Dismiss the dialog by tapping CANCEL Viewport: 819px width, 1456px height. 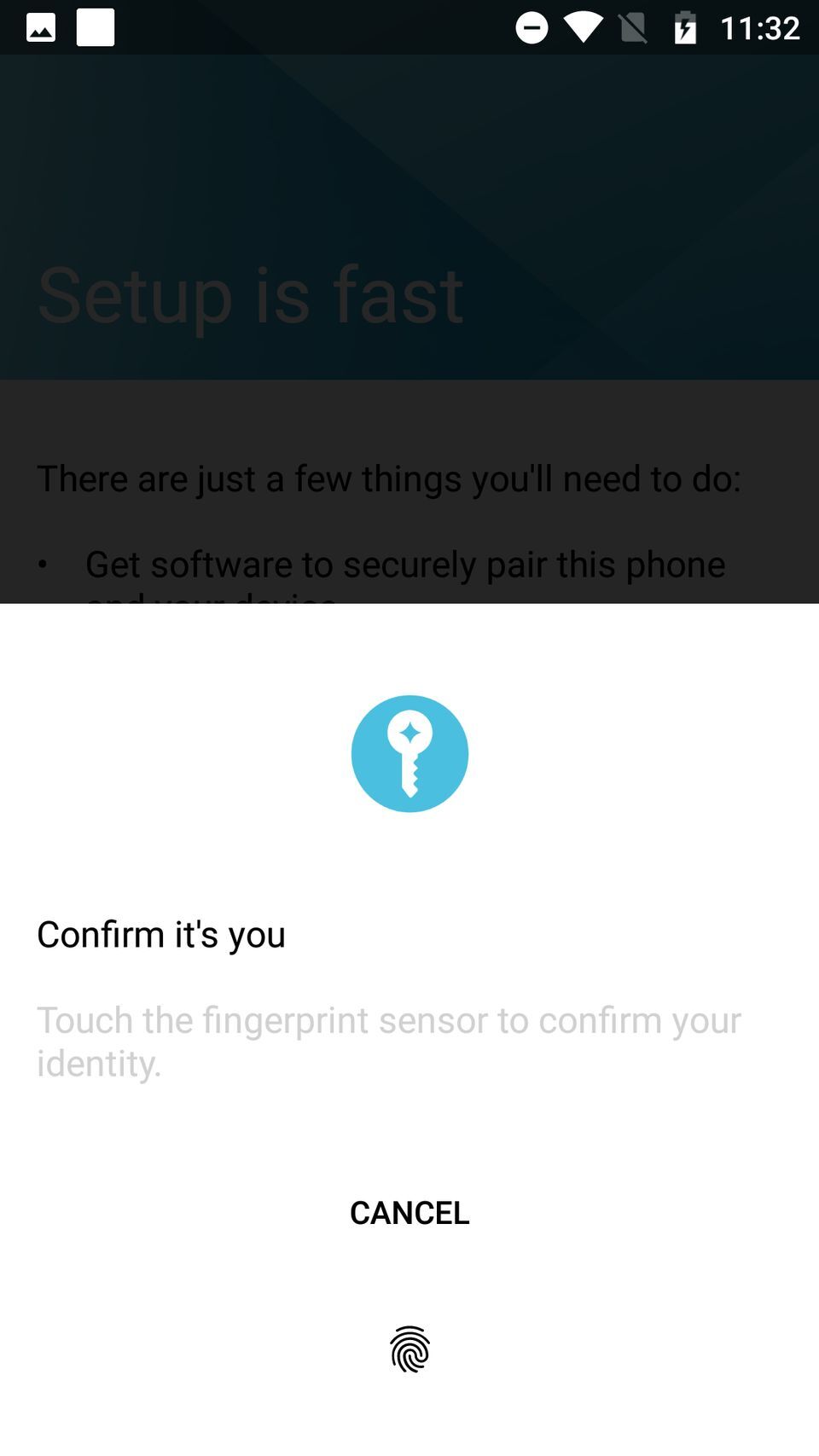pyautogui.click(x=409, y=1212)
